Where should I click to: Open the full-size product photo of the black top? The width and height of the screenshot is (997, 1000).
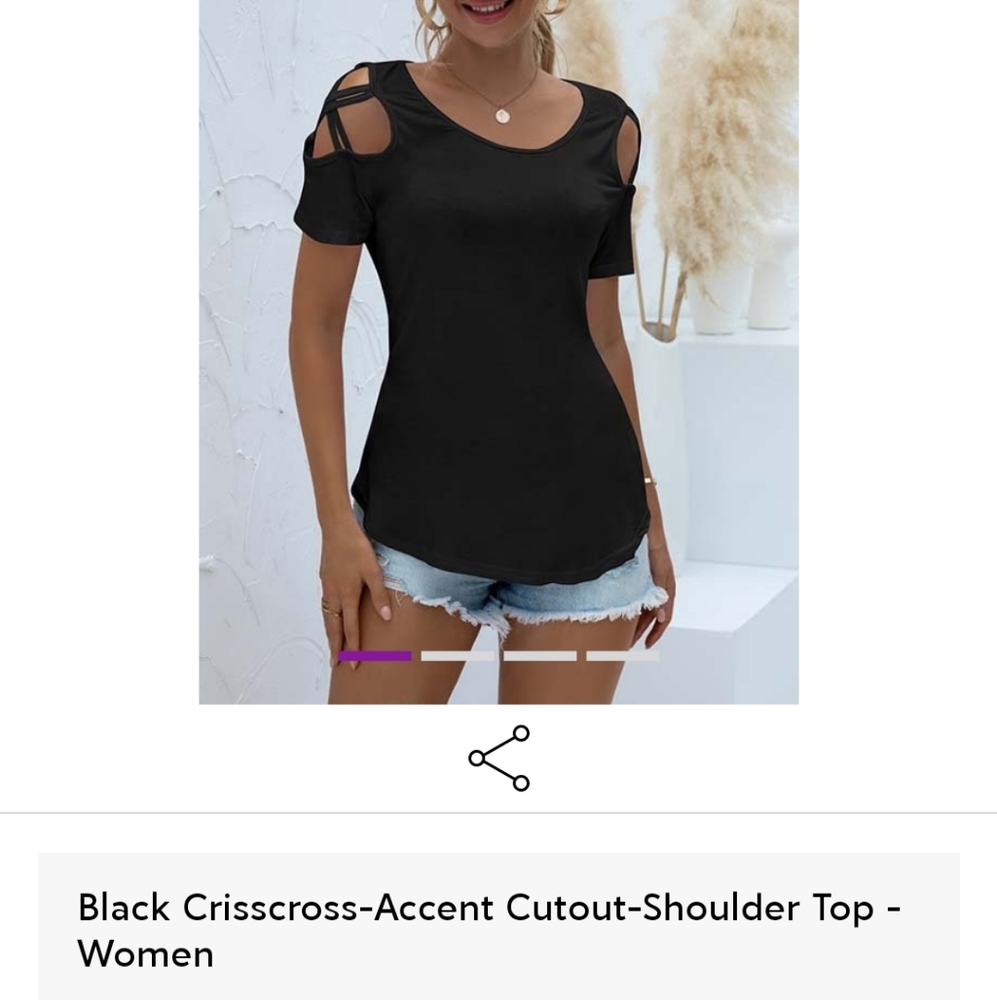[498, 350]
